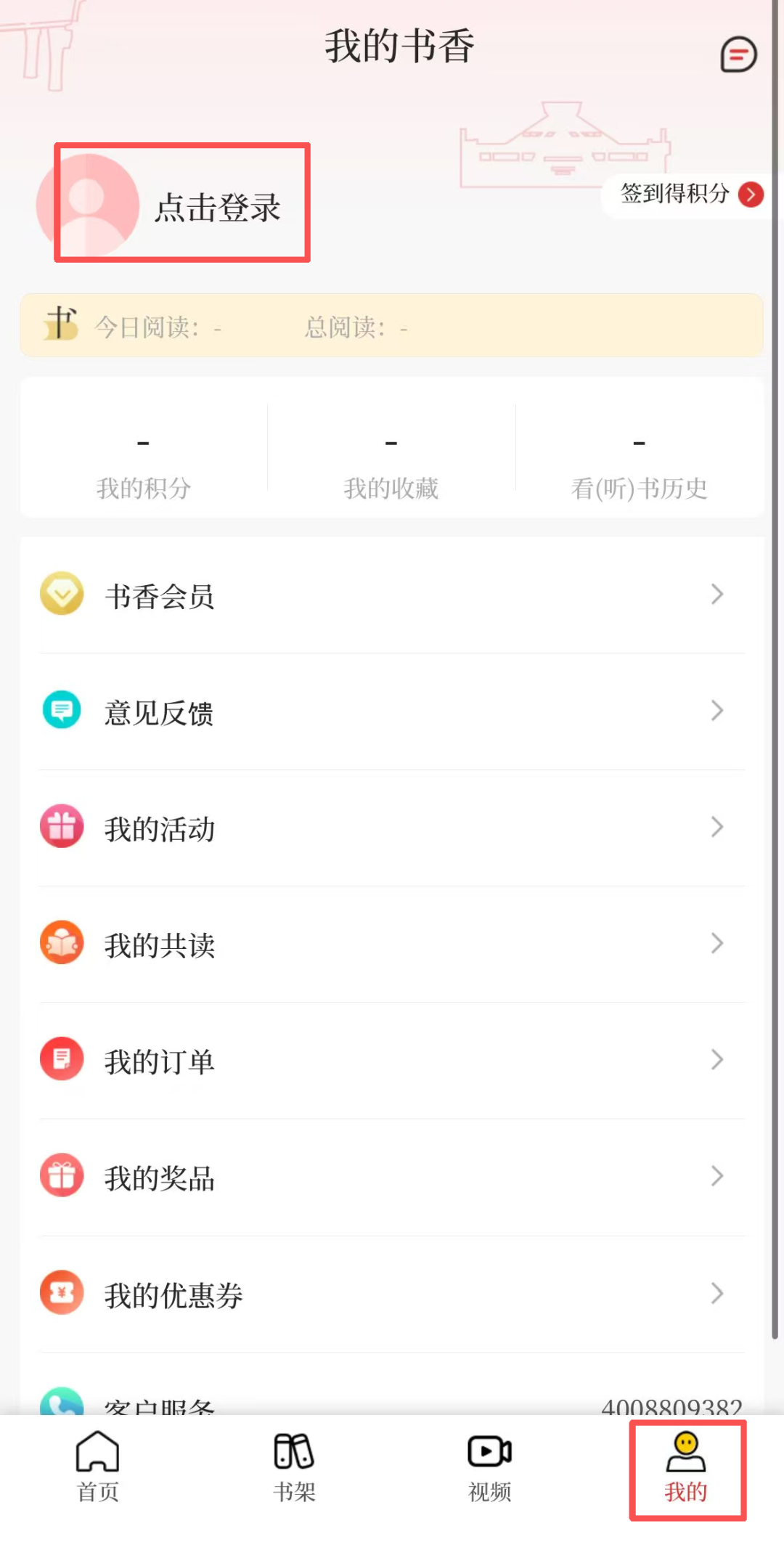
Task: Select the 意见反馈 chat bubble icon
Action: coord(62,710)
